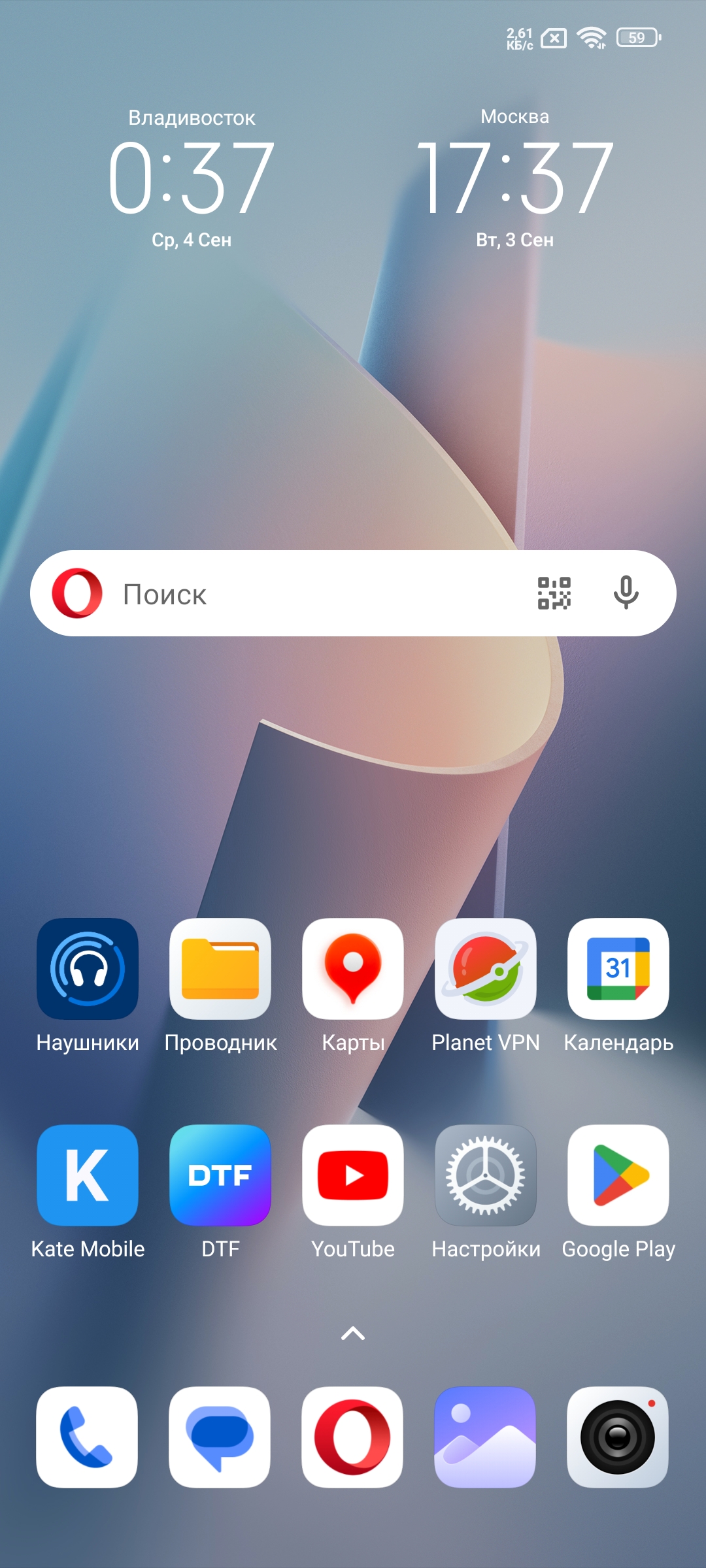
Task: Open the Messages app in the dock
Action: tap(220, 1437)
